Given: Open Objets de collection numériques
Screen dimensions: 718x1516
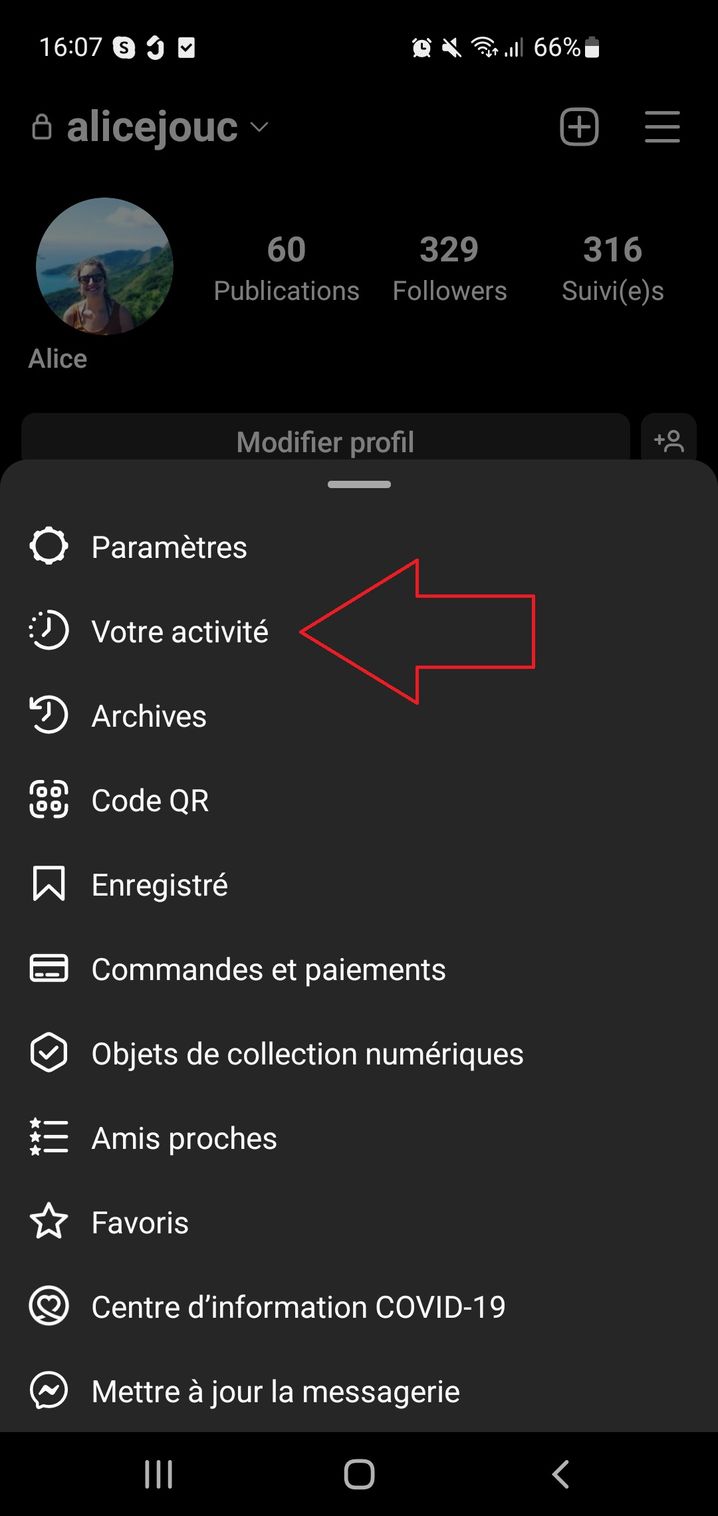Looking at the screenshot, I should click(x=306, y=1054).
